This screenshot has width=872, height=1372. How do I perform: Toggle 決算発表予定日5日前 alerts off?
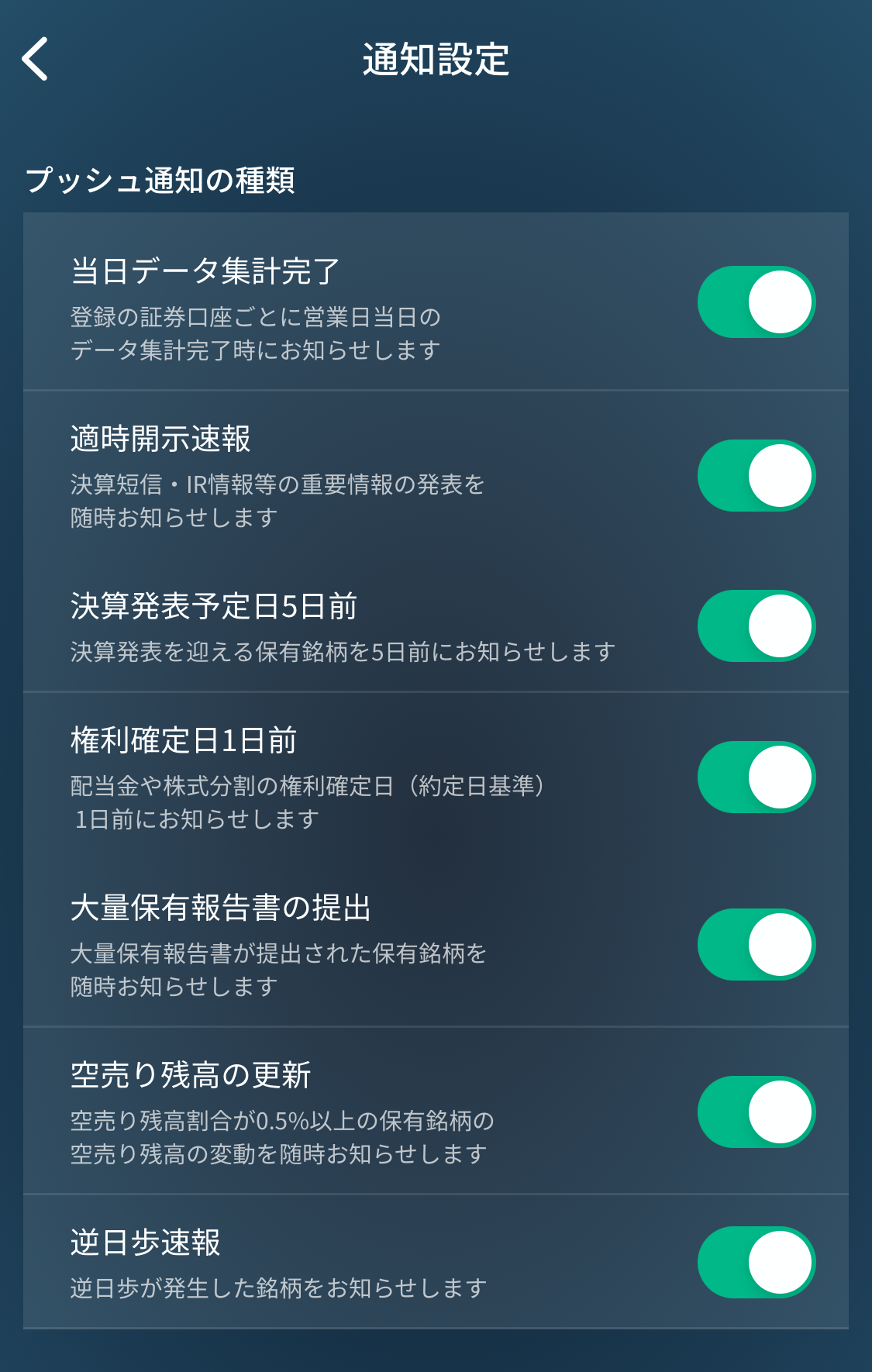click(756, 626)
